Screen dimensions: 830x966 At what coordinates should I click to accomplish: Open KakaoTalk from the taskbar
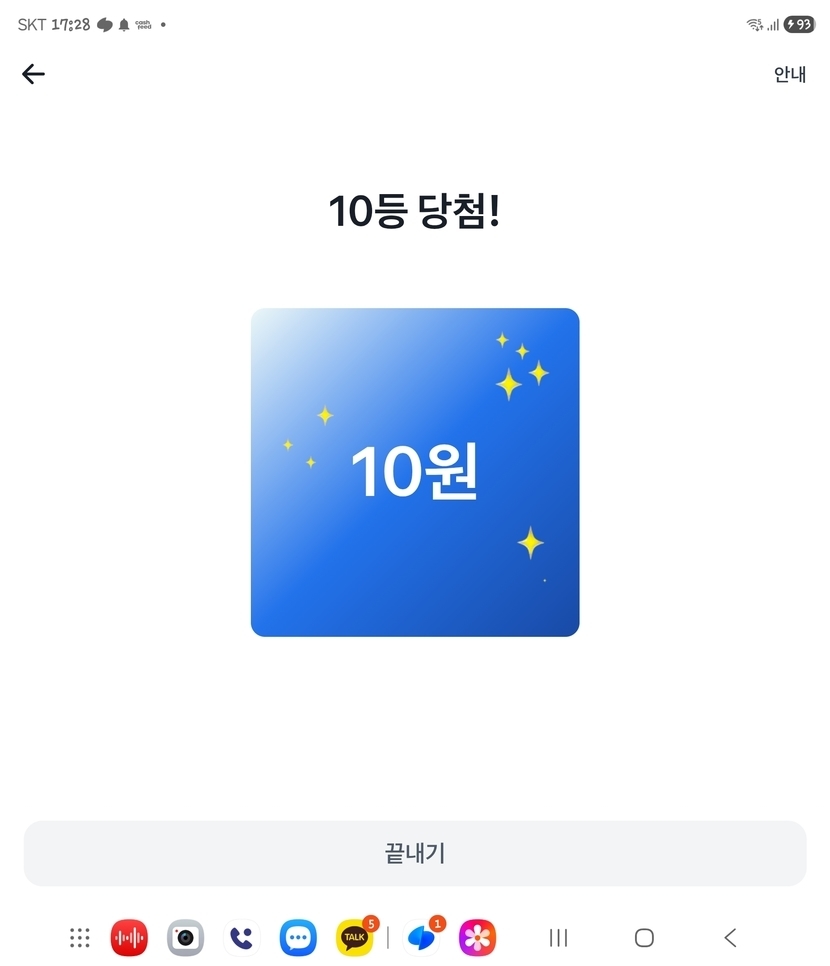(355, 938)
